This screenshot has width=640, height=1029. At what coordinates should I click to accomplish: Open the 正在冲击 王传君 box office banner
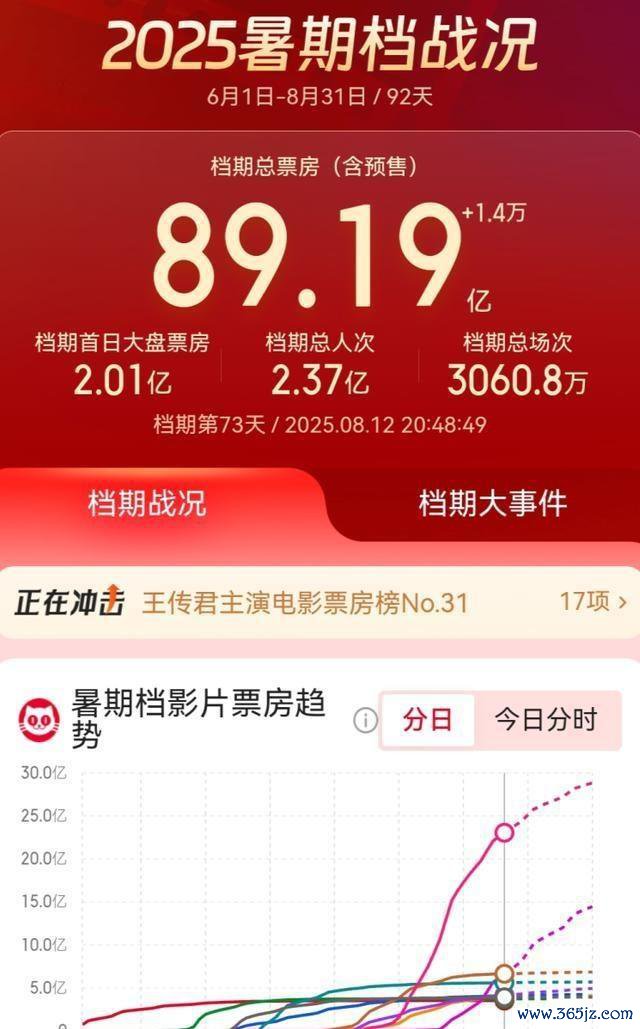(305, 603)
